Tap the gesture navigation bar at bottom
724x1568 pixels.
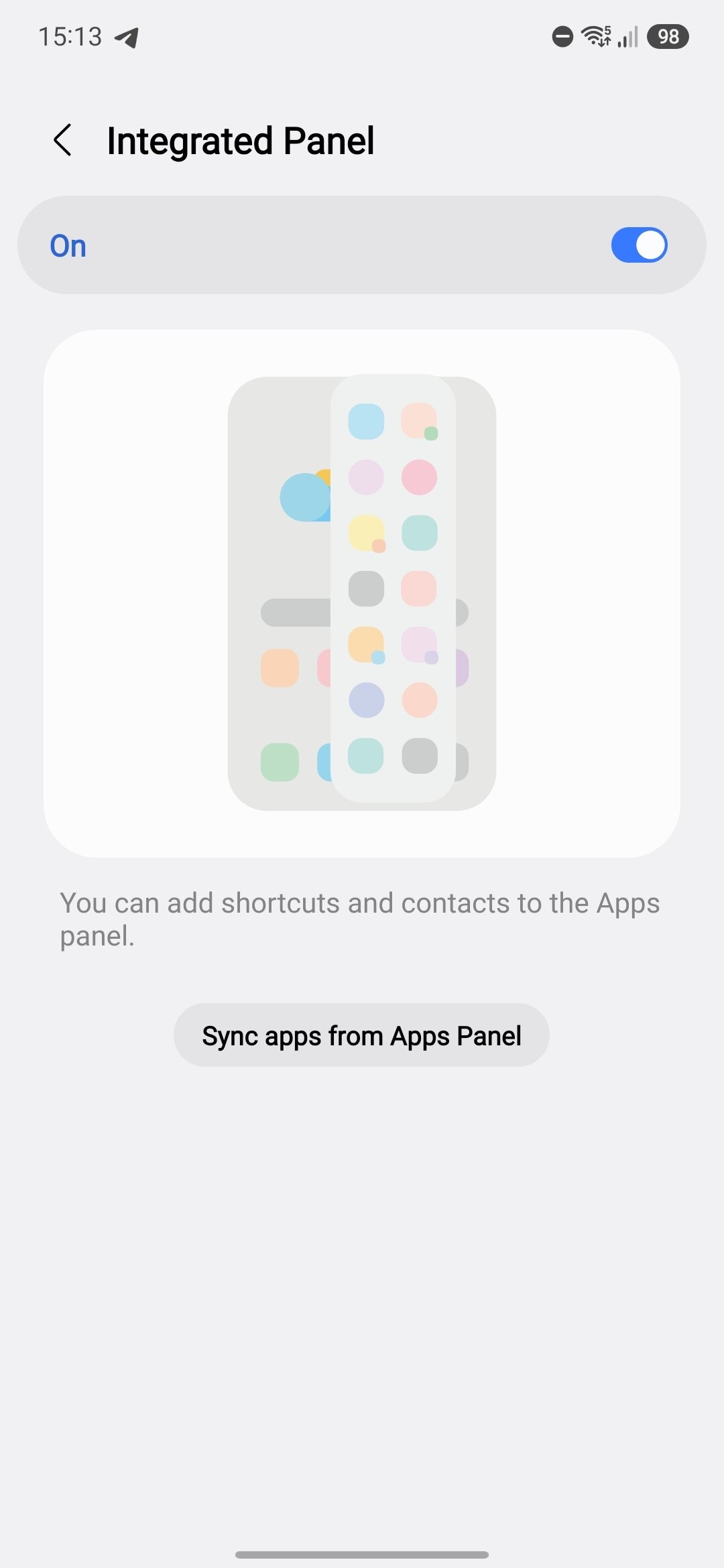pyautogui.click(x=361, y=1552)
